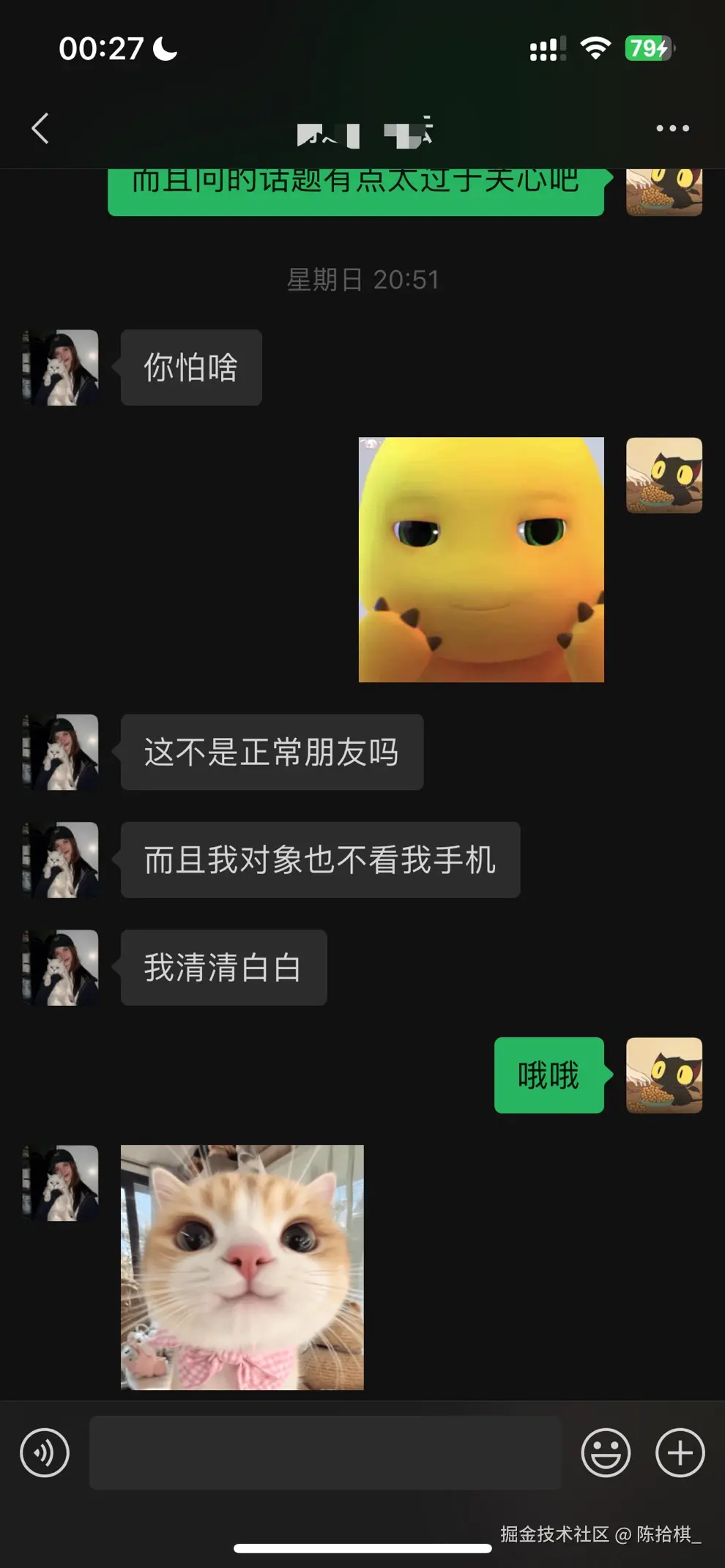Tap the back arrow to exit chat
The height and width of the screenshot is (1568, 725).
click(x=40, y=127)
